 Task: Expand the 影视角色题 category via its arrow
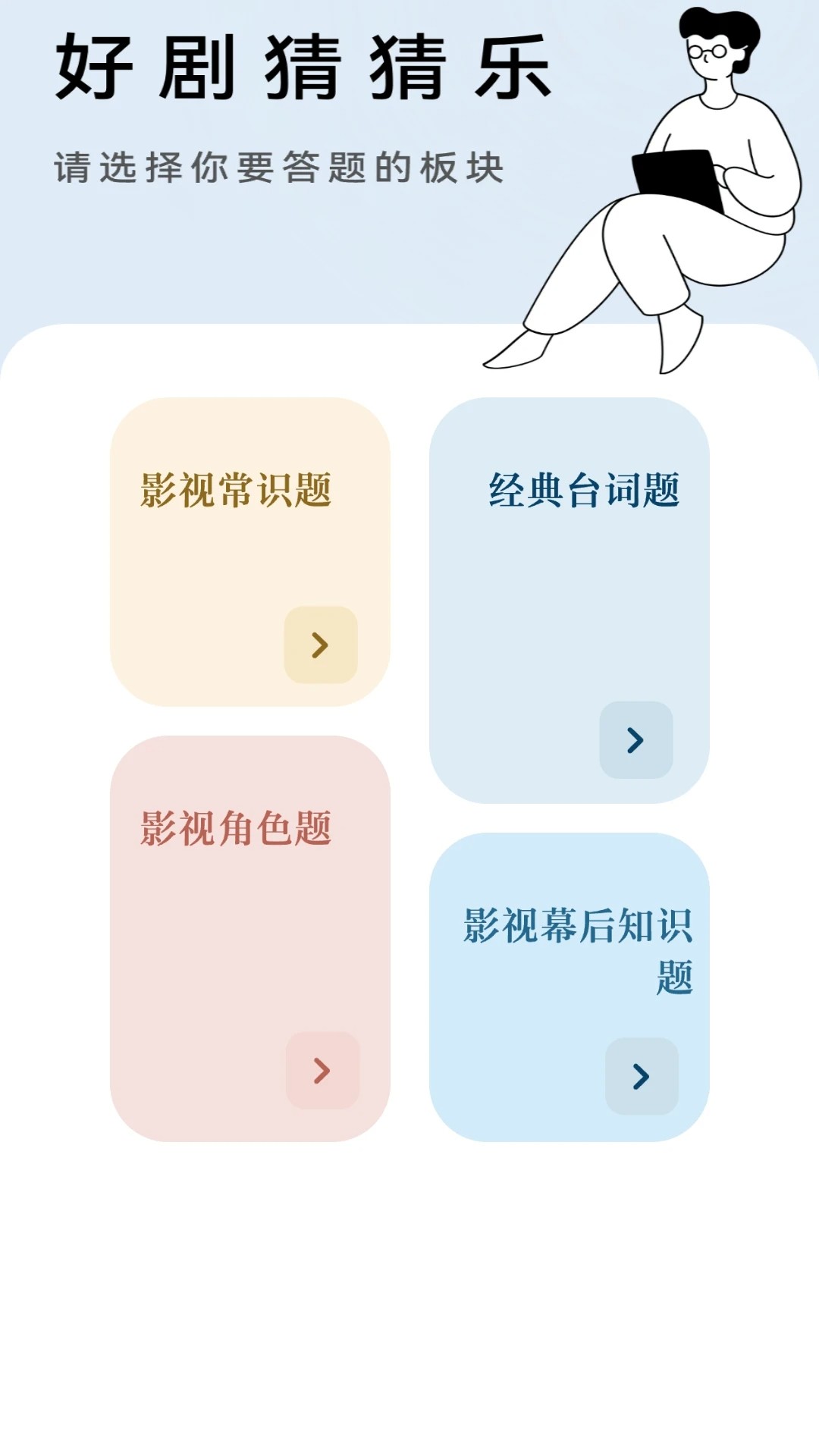pos(320,1070)
